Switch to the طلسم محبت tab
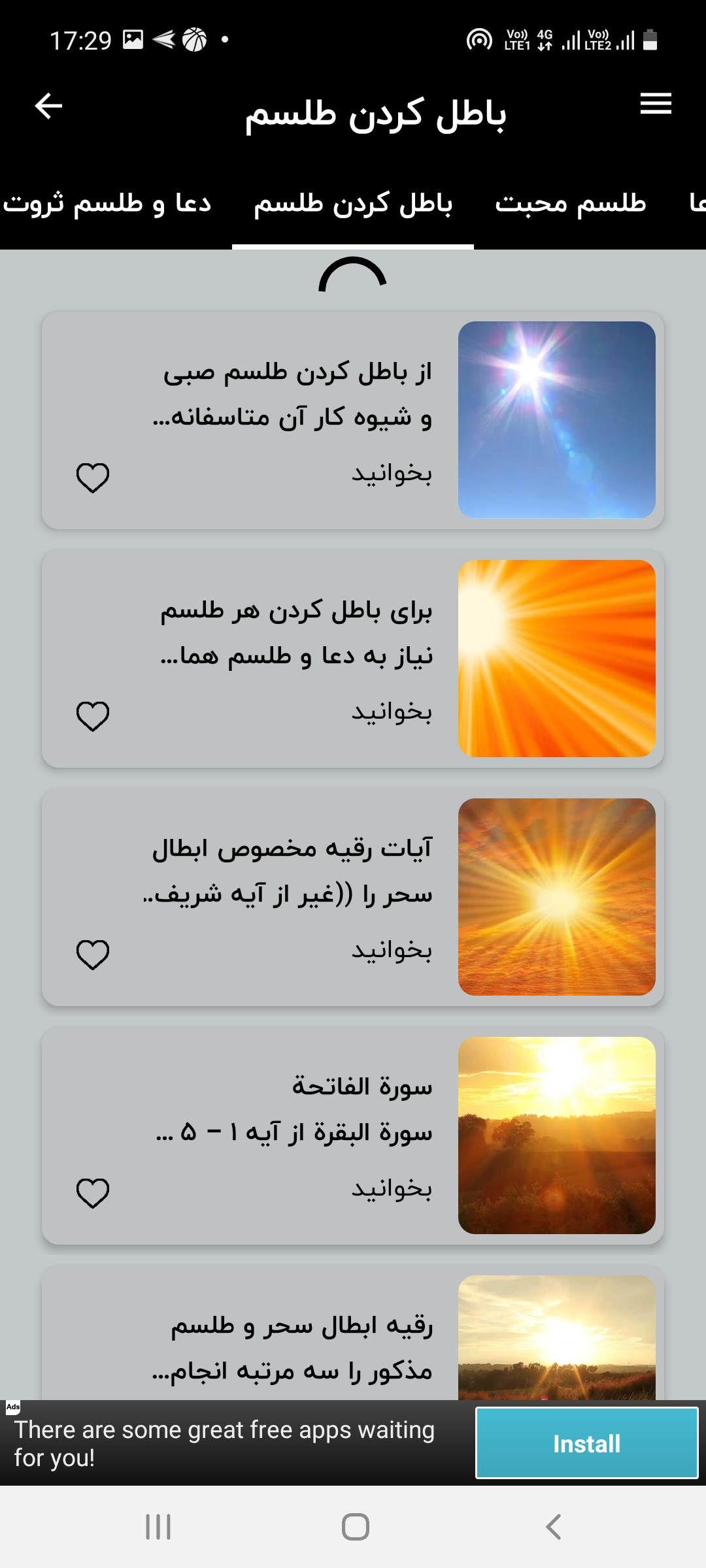 570,204
